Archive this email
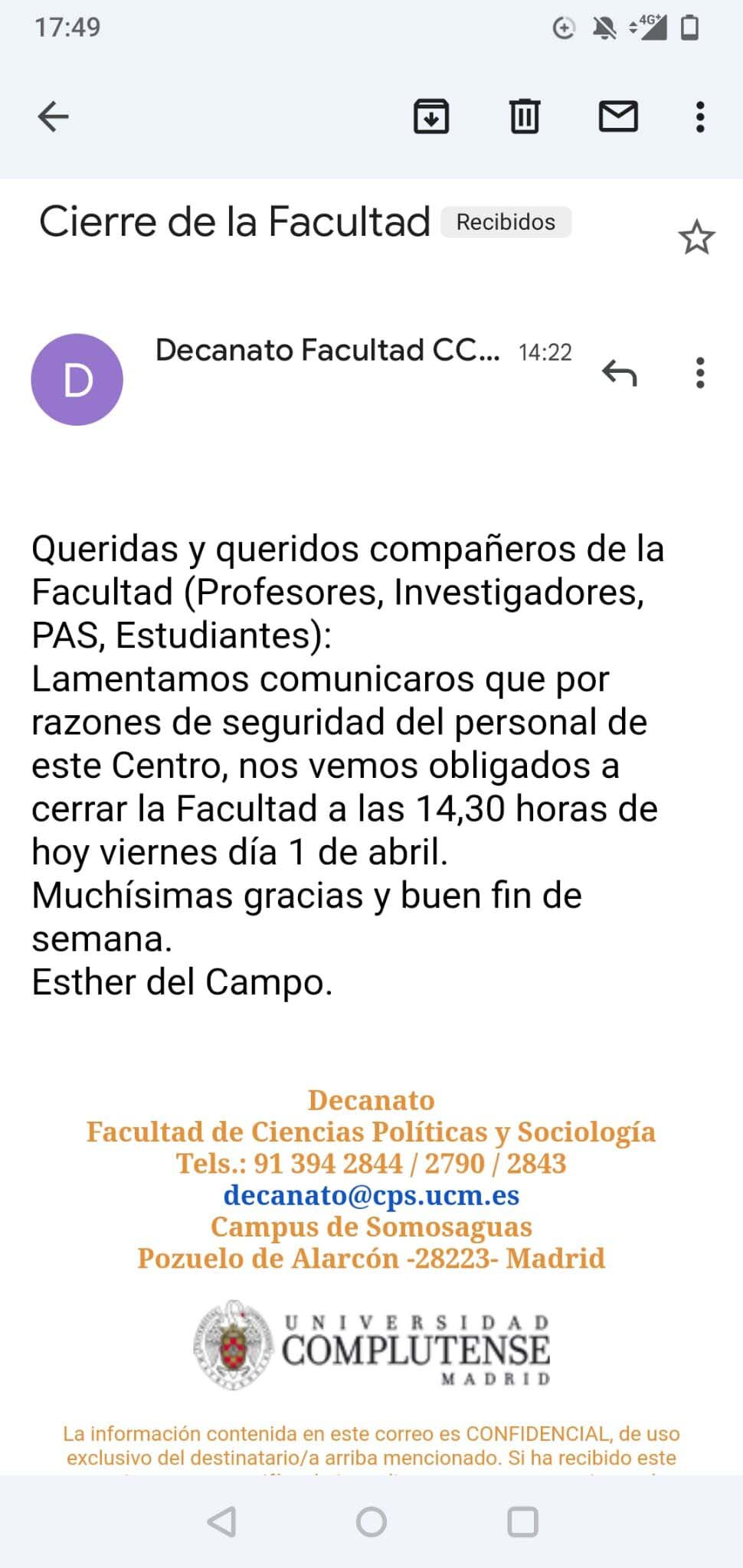The width and height of the screenshot is (743, 1568). 431,117
